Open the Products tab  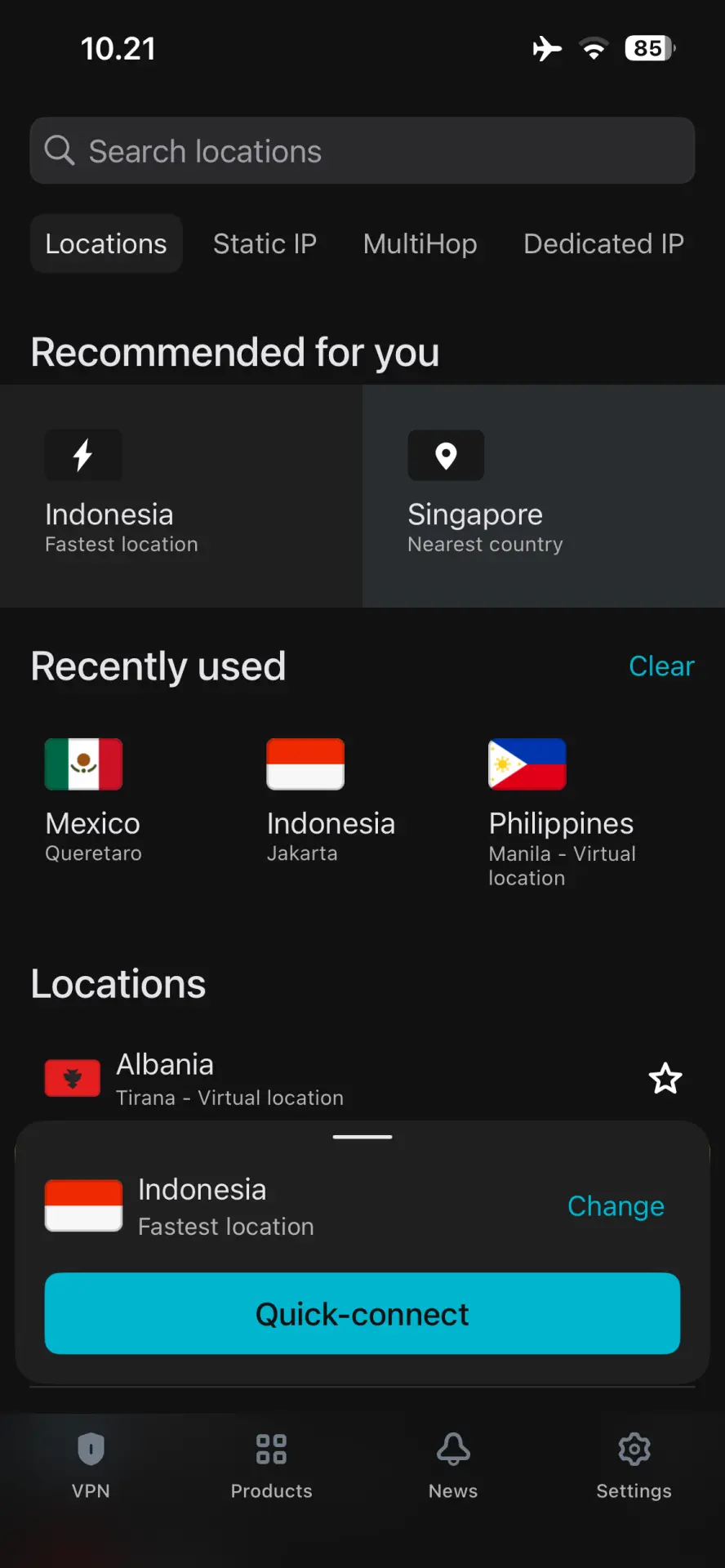tap(272, 1466)
